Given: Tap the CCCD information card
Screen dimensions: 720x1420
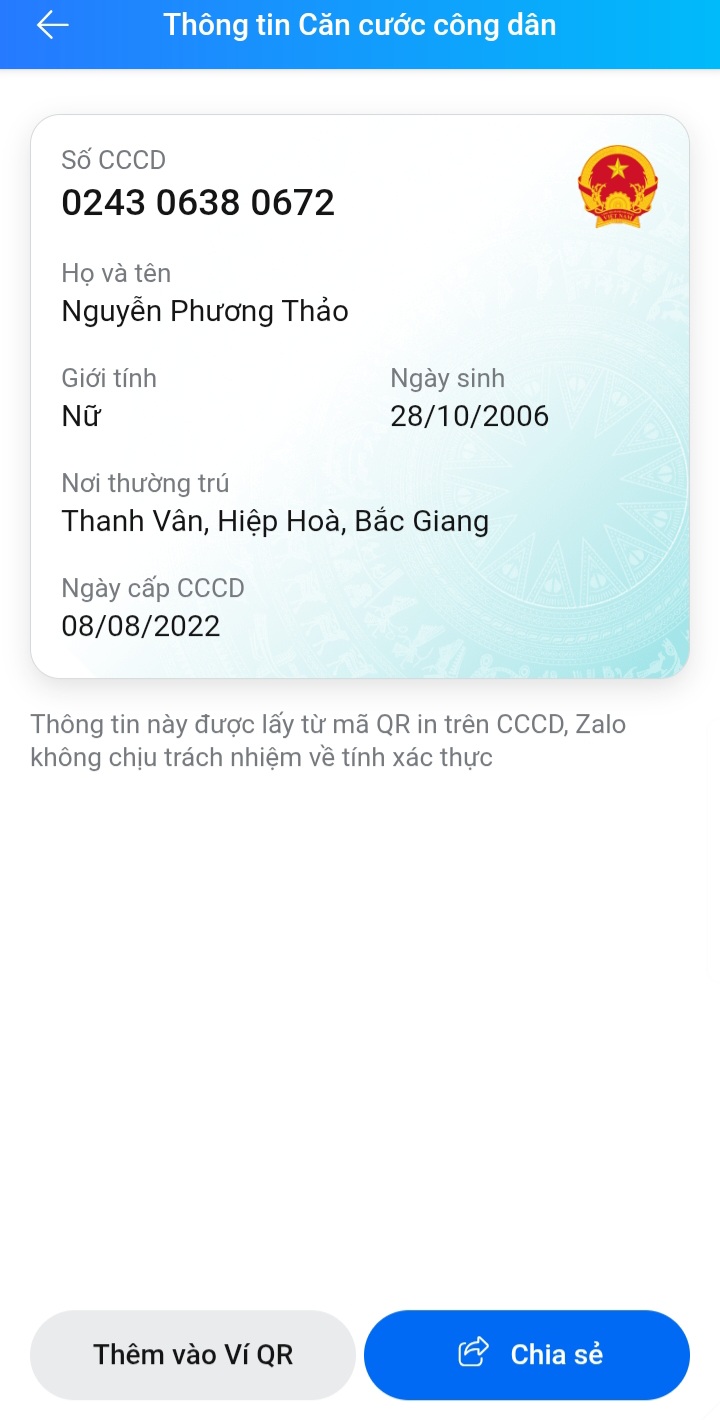Looking at the screenshot, I should tap(360, 393).
